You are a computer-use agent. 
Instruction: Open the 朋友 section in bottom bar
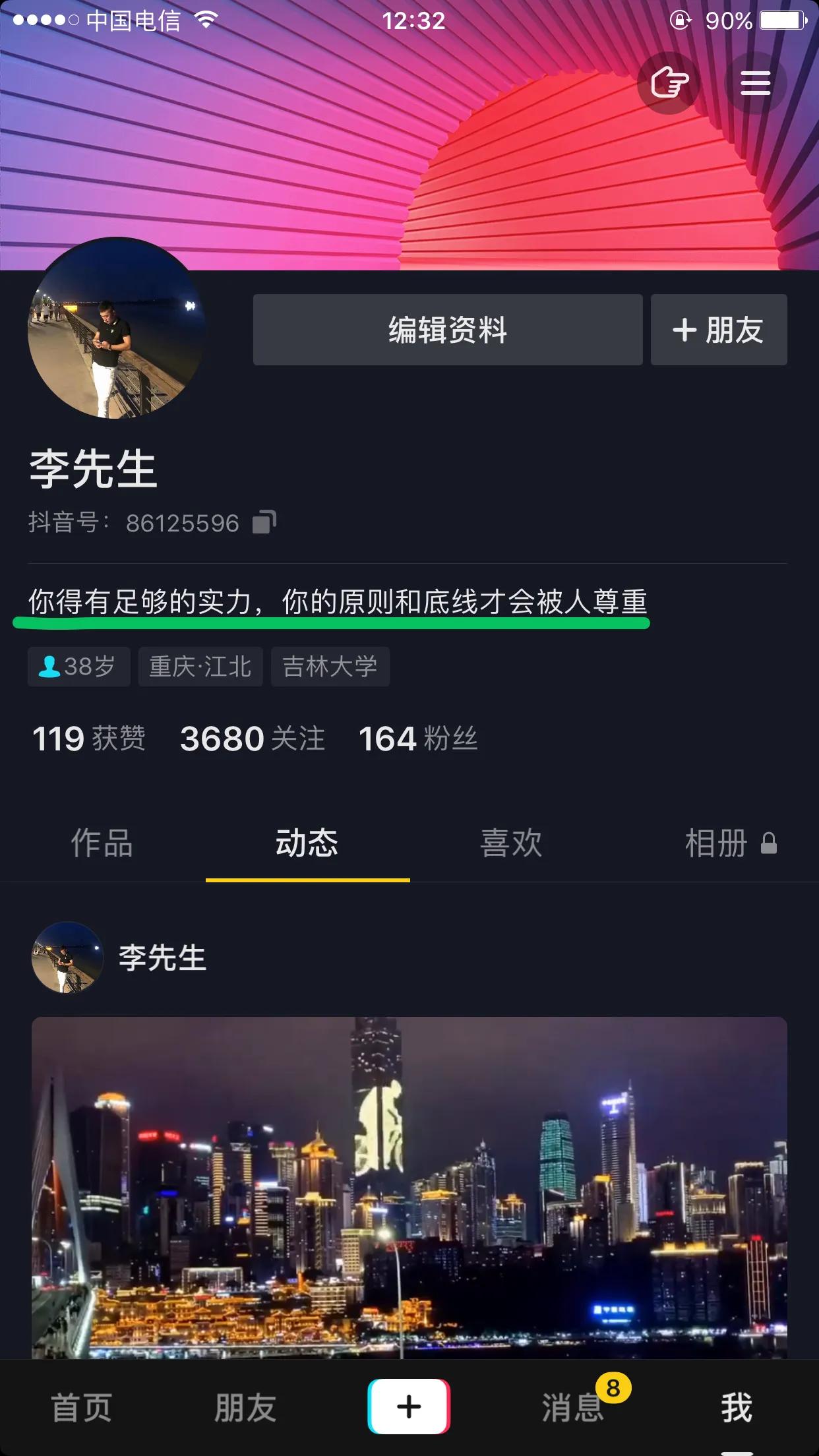[x=243, y=1407]
